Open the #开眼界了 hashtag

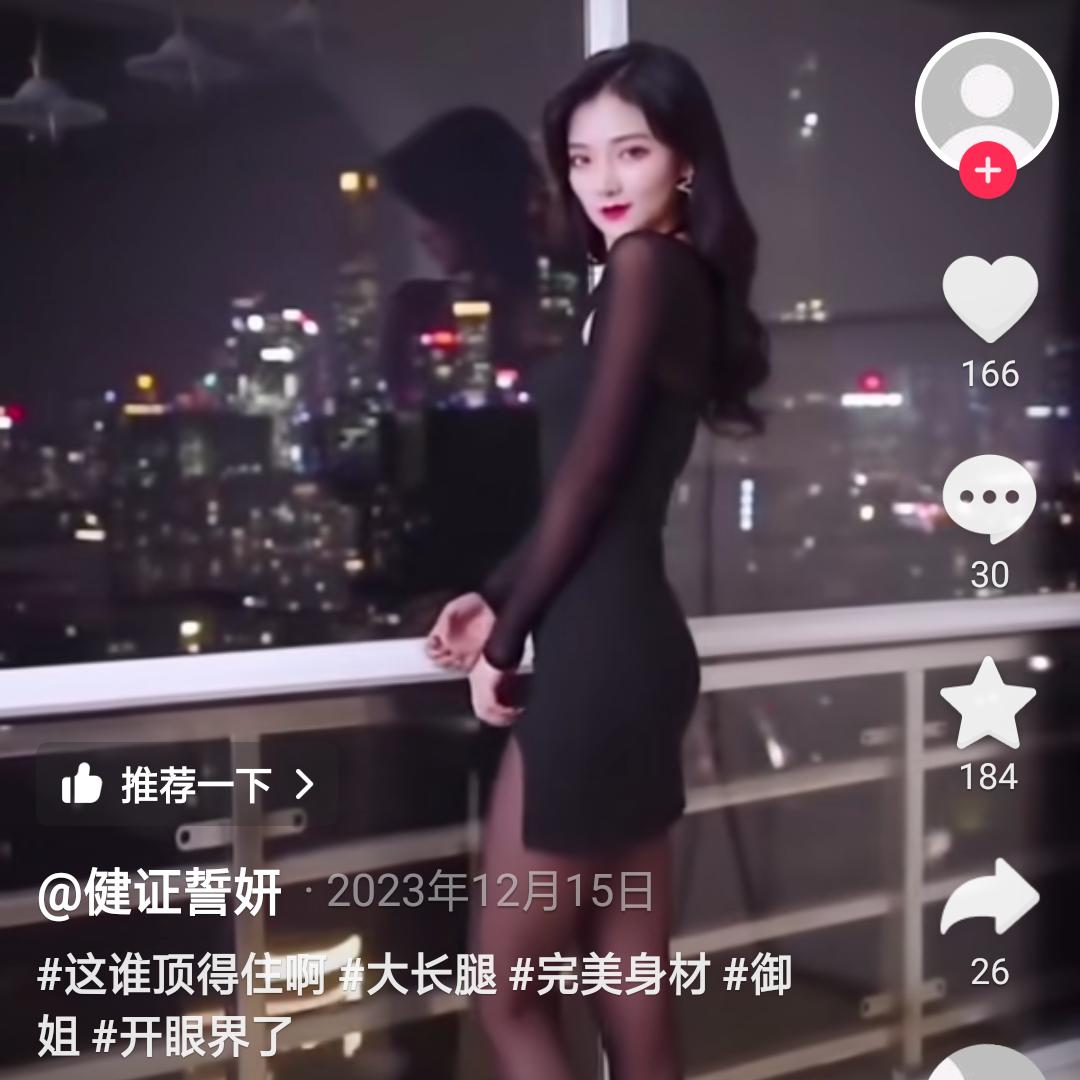point(192,1036)
